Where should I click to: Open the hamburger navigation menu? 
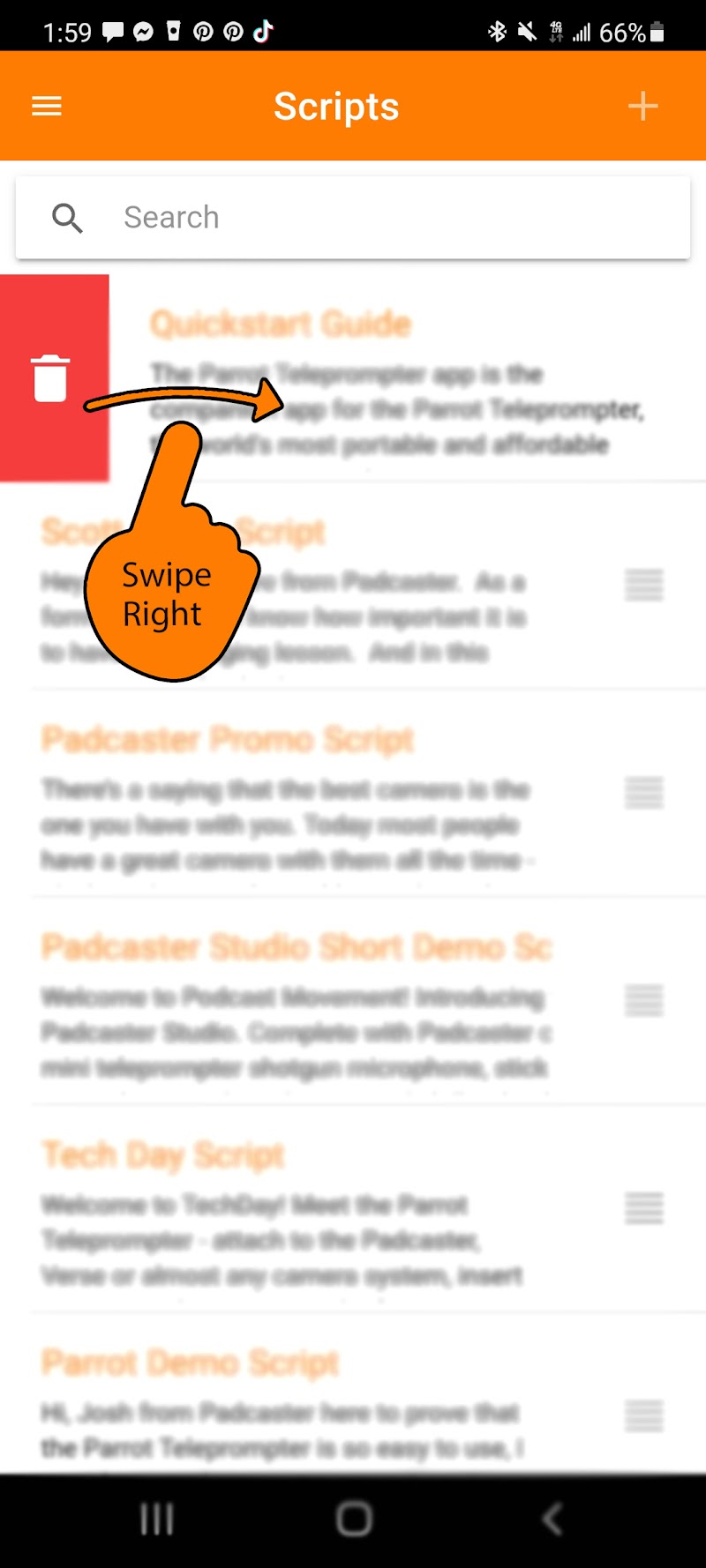tap(47, 107)
